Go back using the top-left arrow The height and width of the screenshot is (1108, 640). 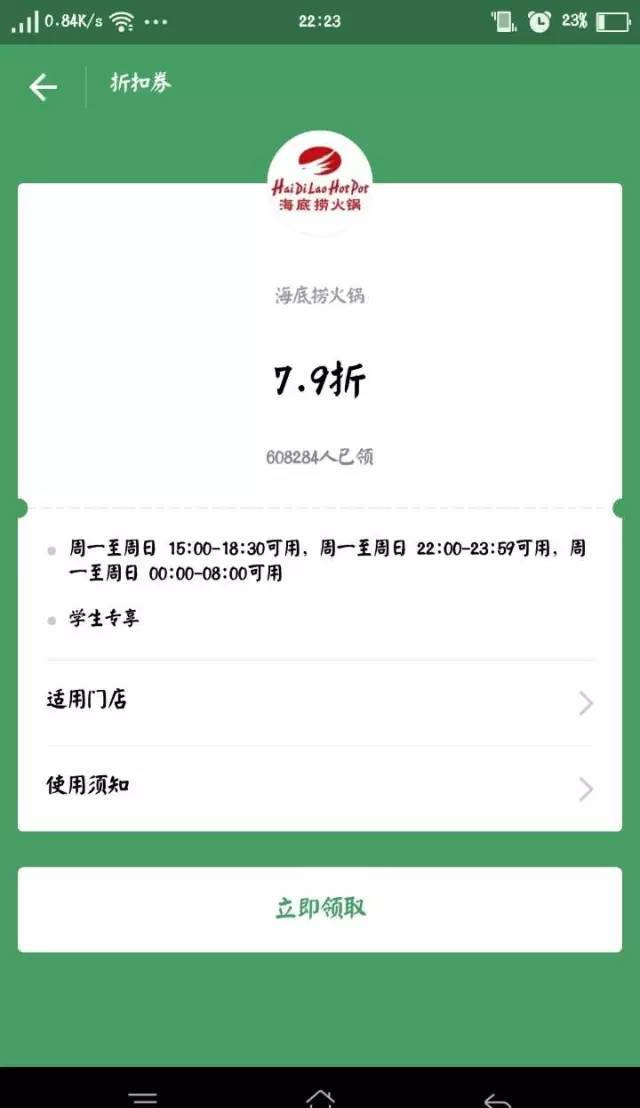43,87
